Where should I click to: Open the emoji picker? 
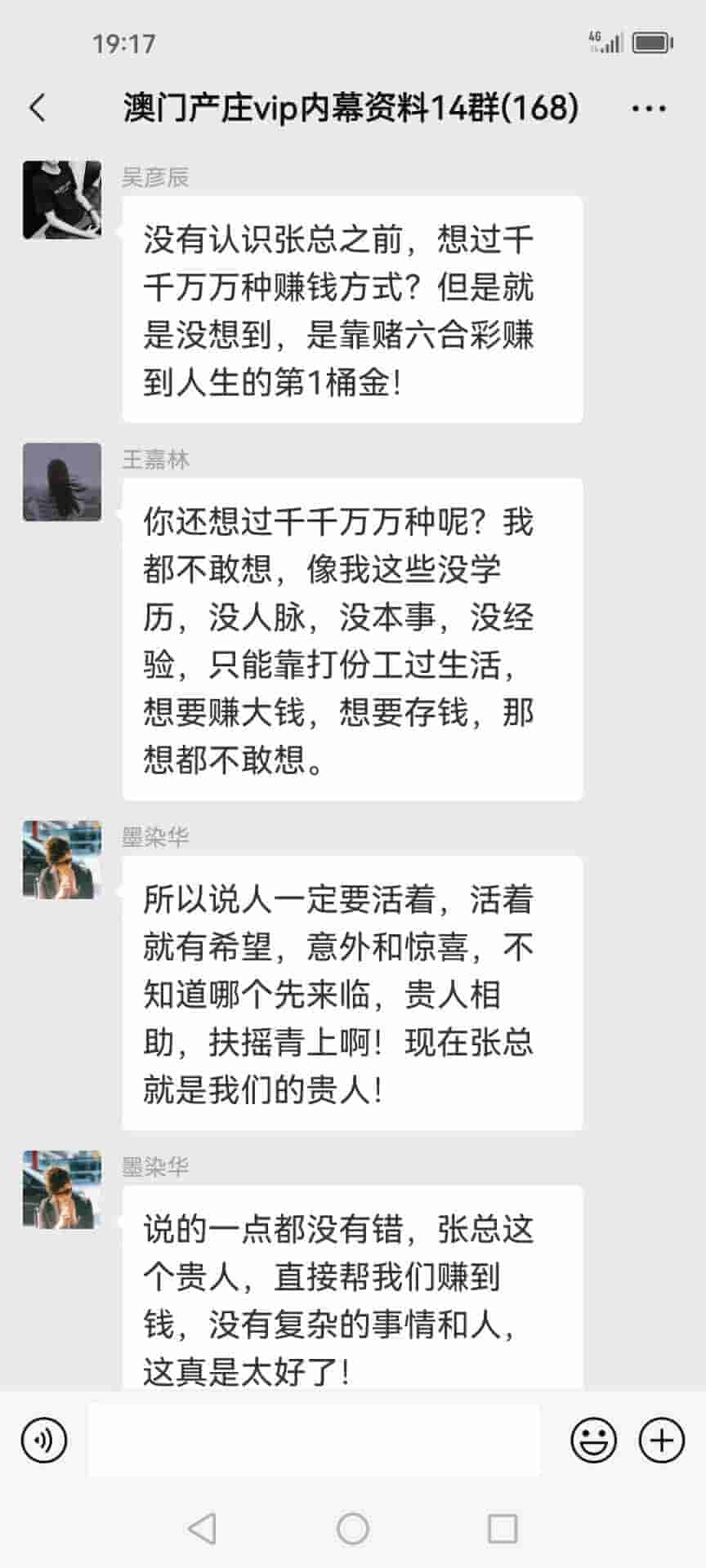click(593, 1440)
